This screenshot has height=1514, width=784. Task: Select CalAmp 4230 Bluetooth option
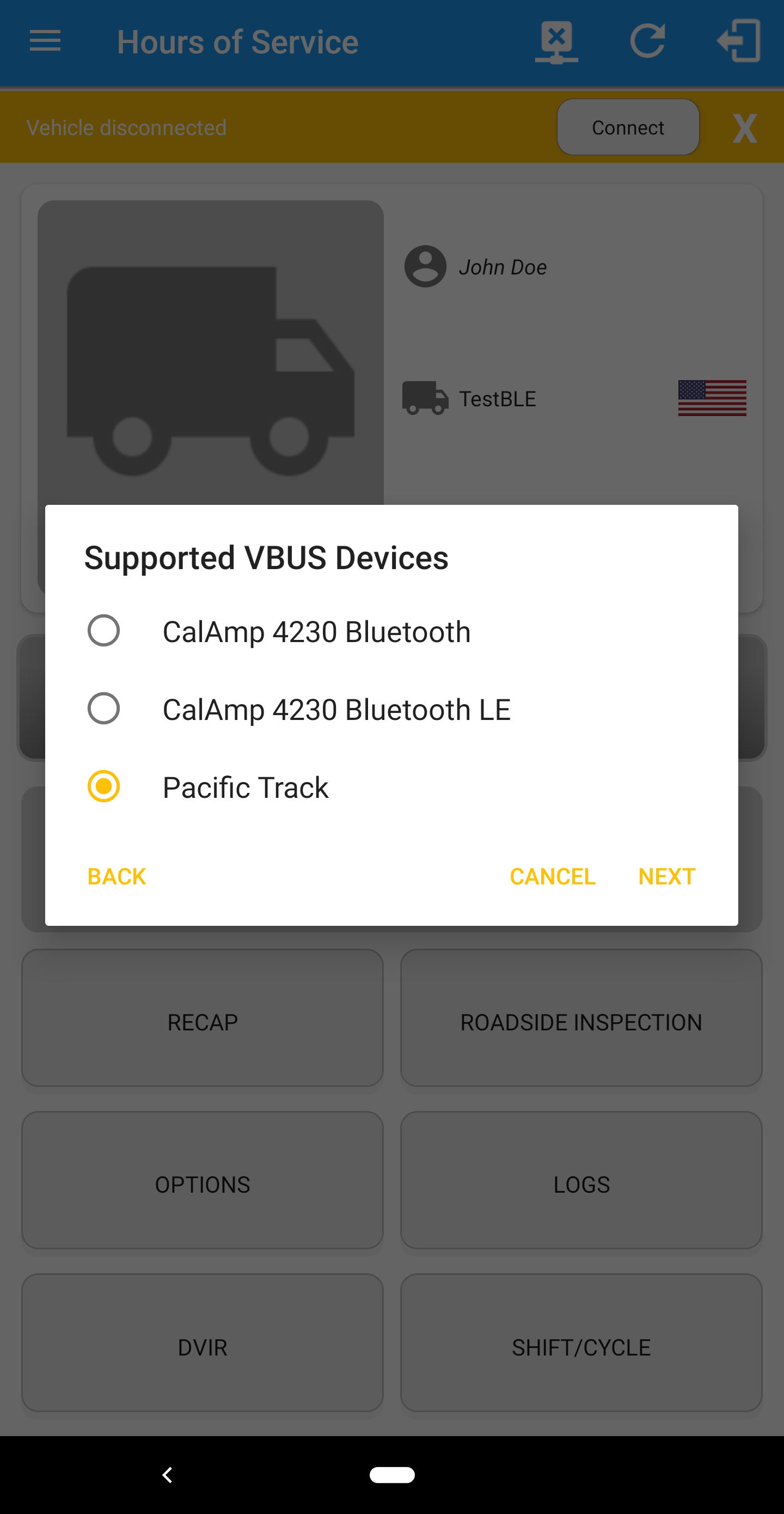point(391,631)
